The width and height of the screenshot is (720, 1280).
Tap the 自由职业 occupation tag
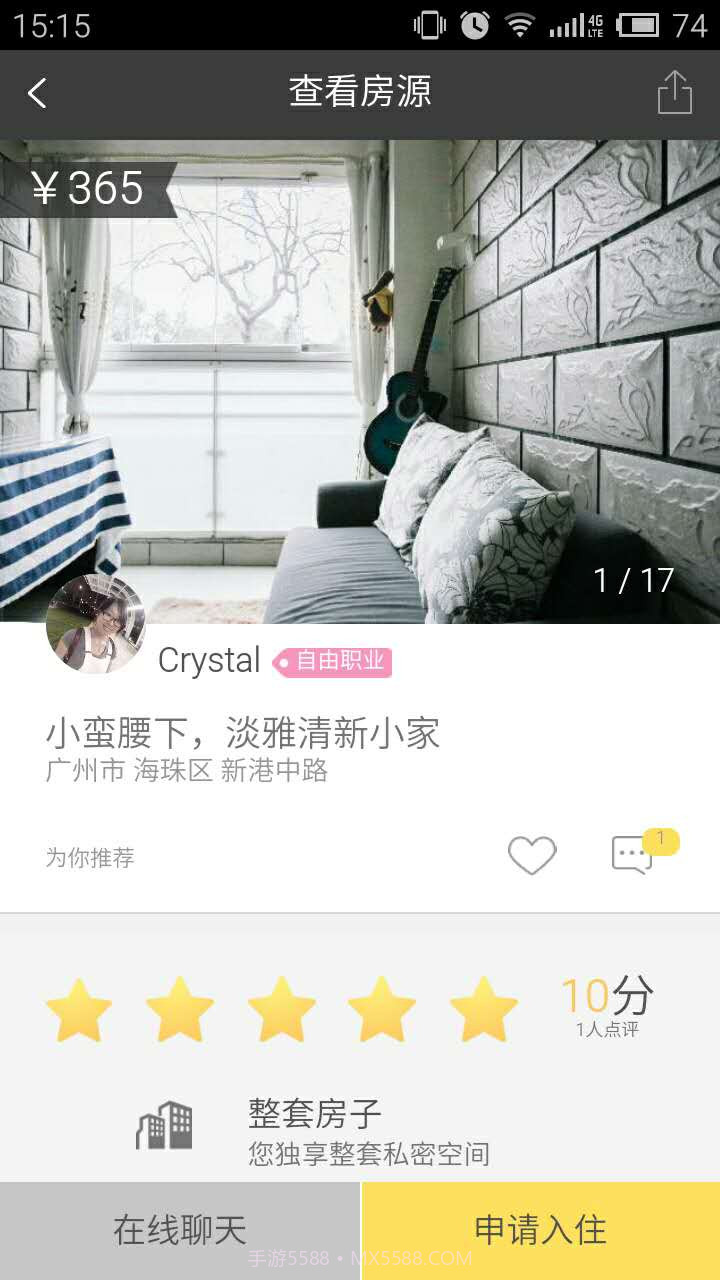tap(335, 660)
